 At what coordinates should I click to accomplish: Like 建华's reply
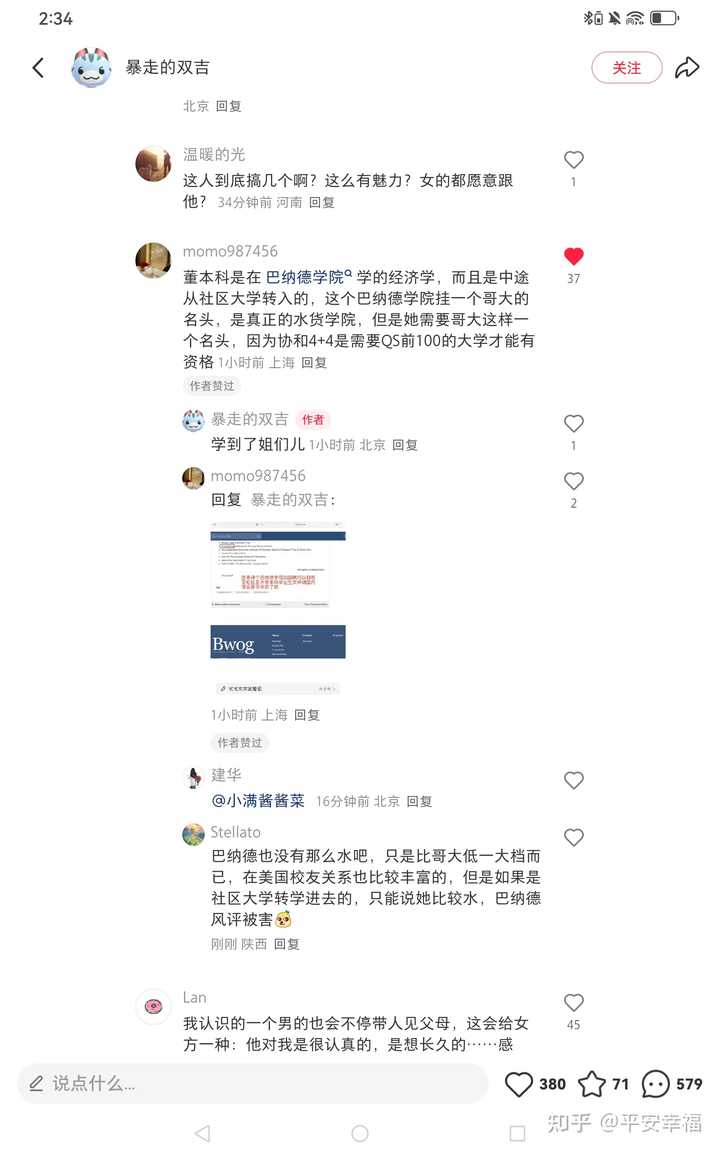[574, 780]
